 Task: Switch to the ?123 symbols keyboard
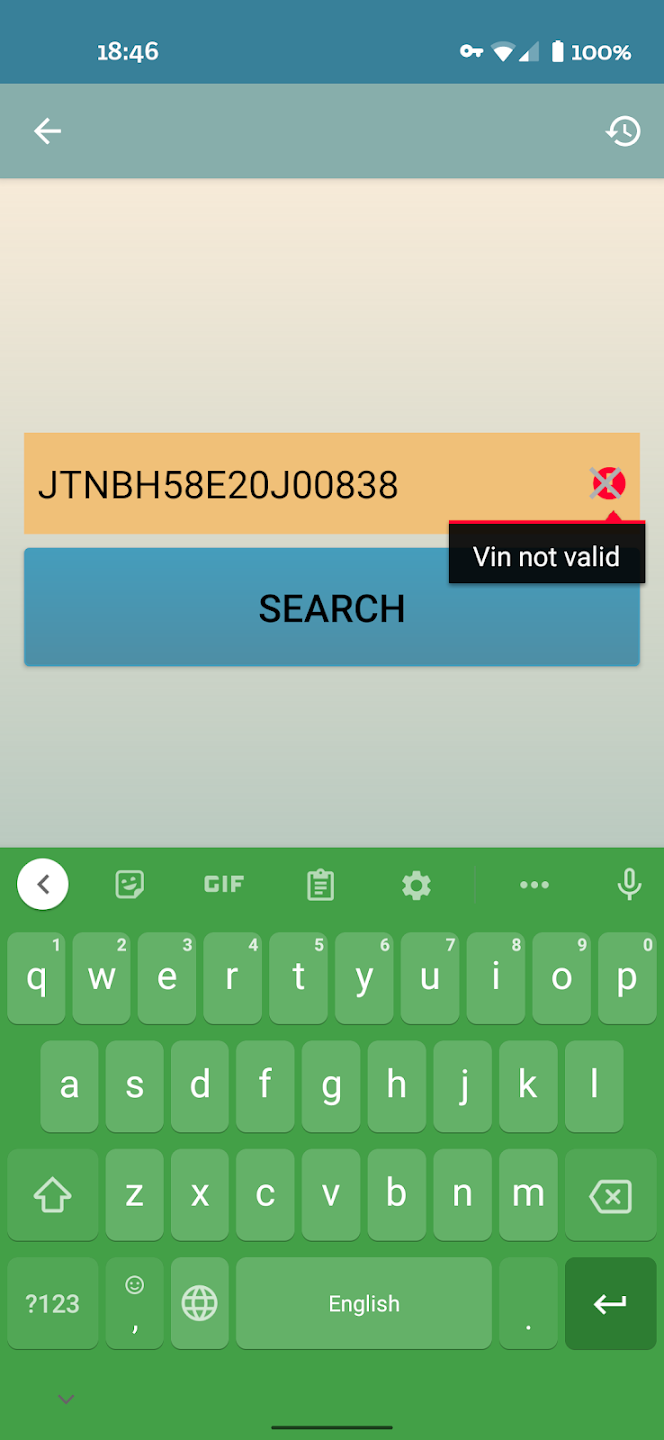52,1303
